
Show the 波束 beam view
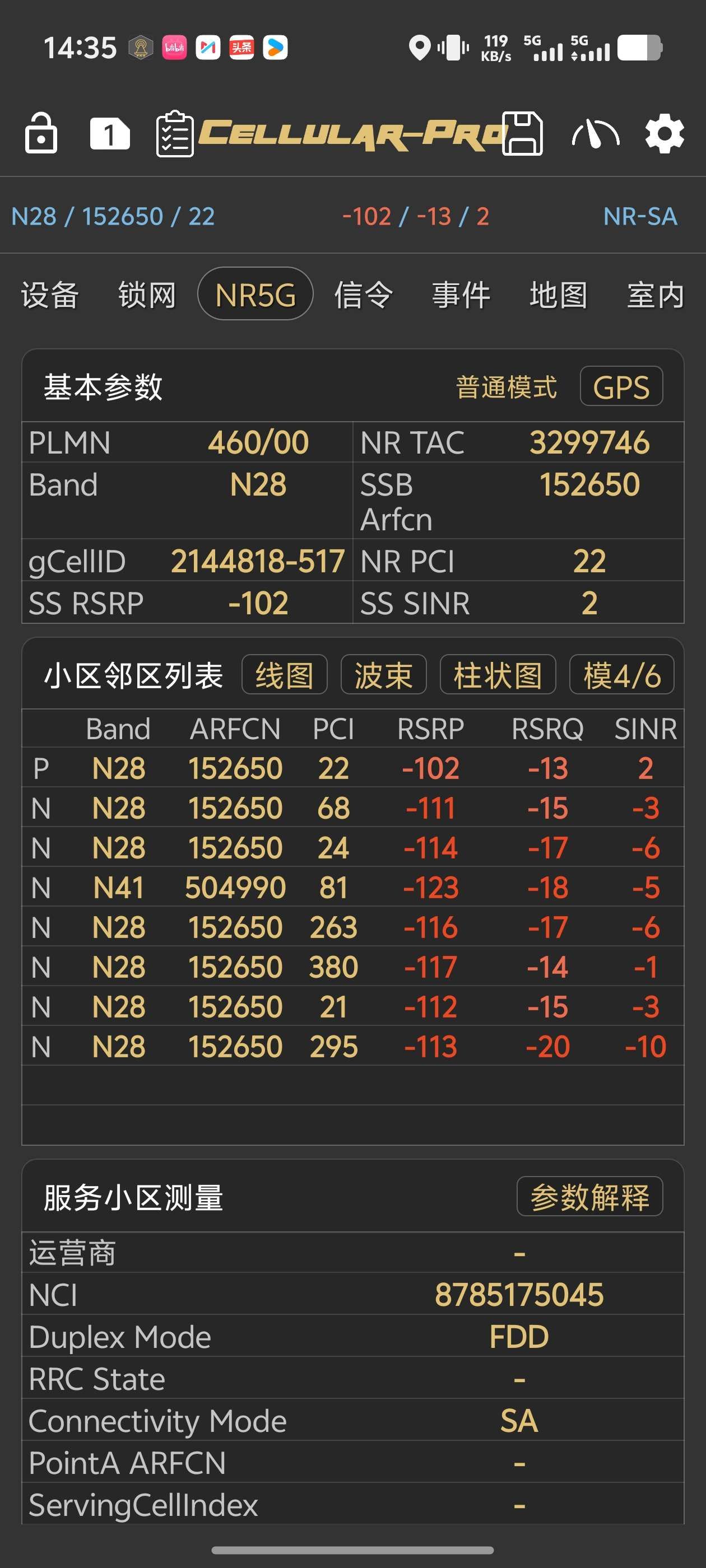click(383, 675)
